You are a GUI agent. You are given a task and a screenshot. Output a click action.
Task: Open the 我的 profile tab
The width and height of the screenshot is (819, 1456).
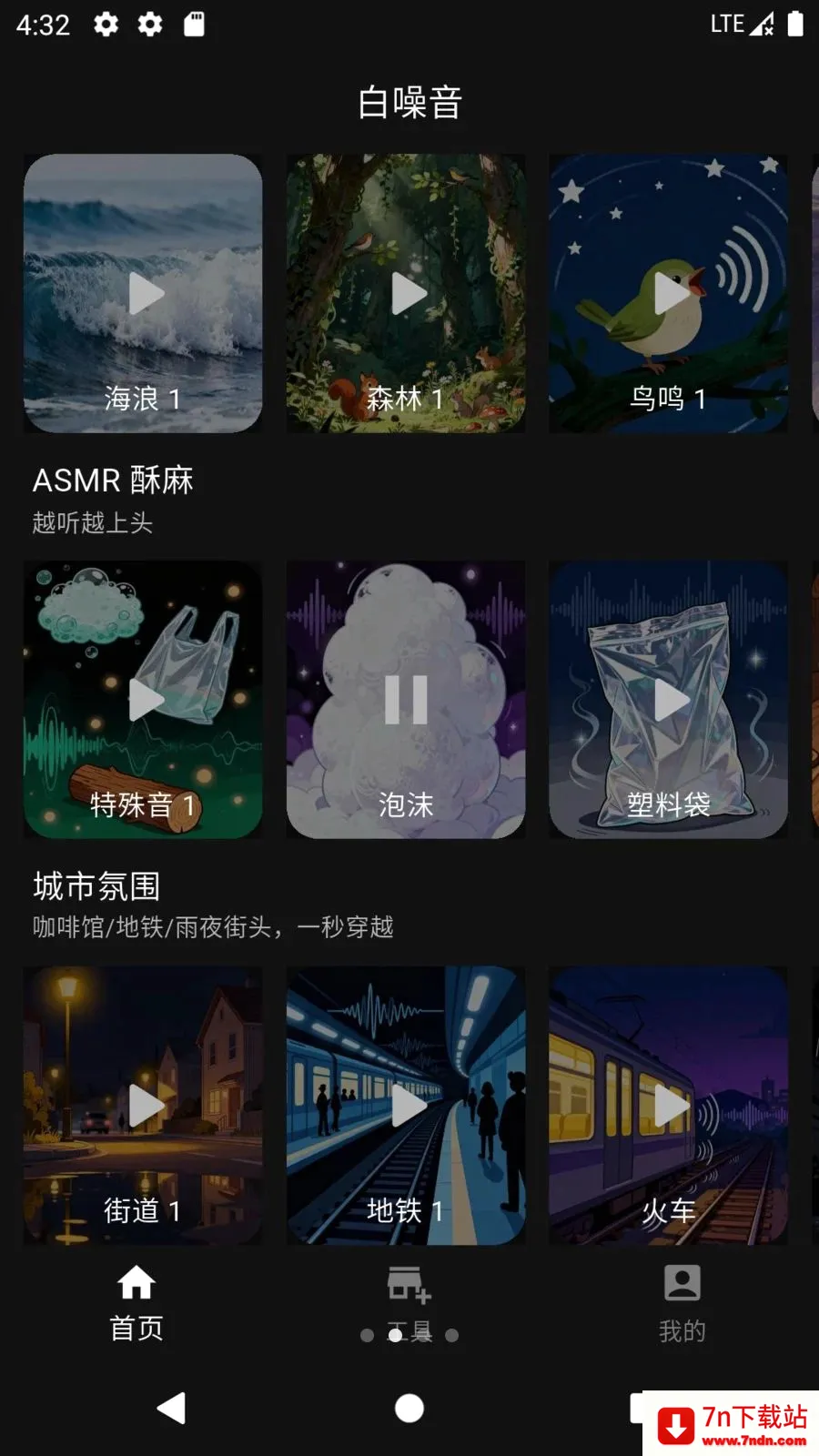pyautogui.click(x=682, y=1303)
